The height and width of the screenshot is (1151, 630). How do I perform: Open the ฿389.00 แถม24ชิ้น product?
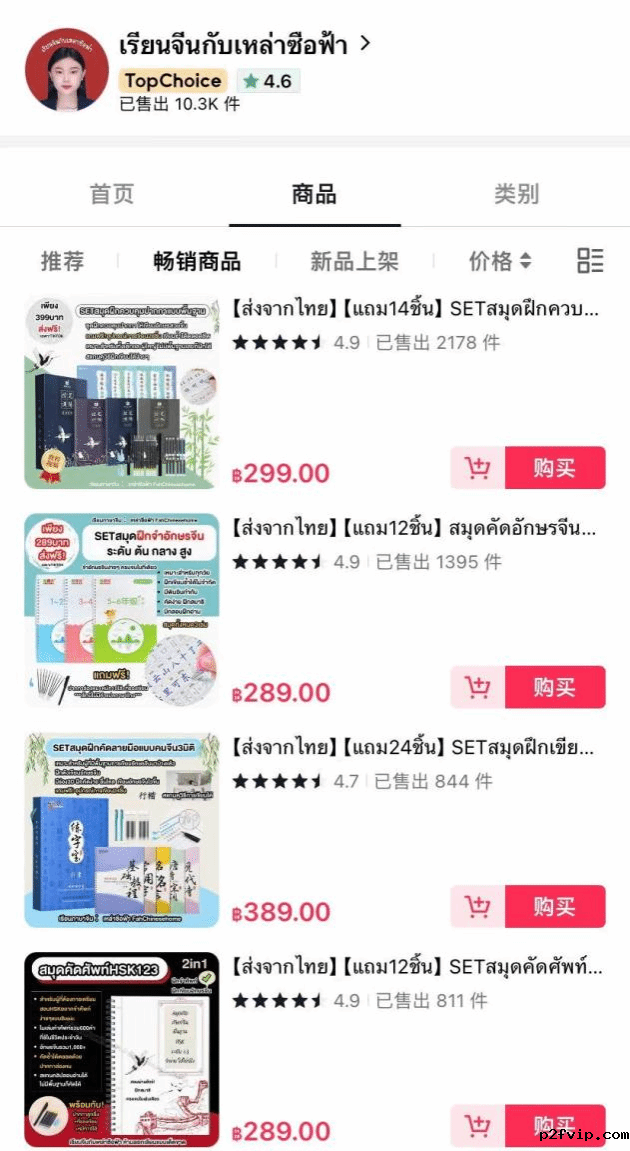tap(414, 747)
